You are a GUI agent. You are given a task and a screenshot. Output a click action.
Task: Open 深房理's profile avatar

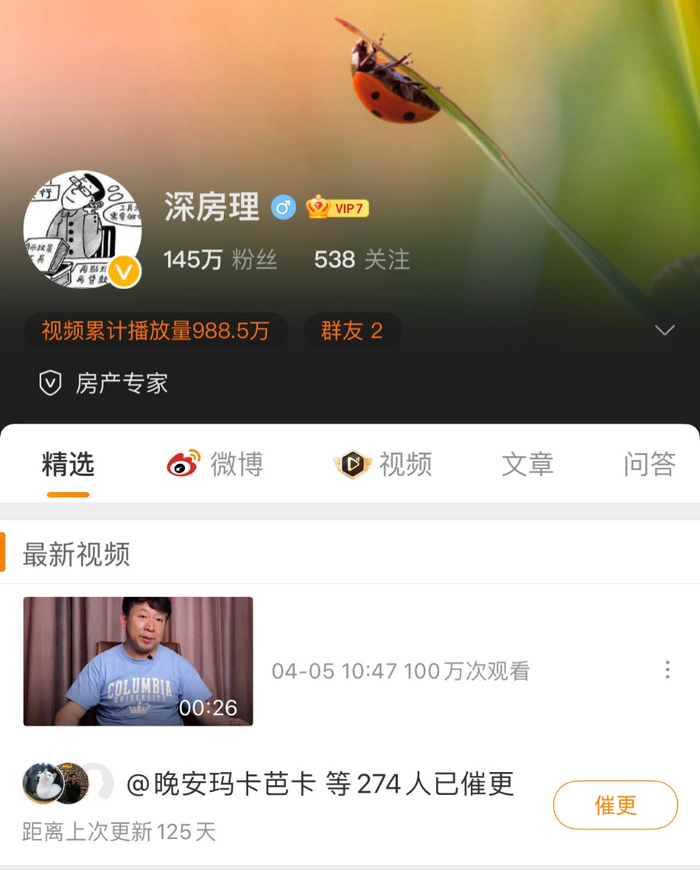pyautogui.click(x=82, y=229)
